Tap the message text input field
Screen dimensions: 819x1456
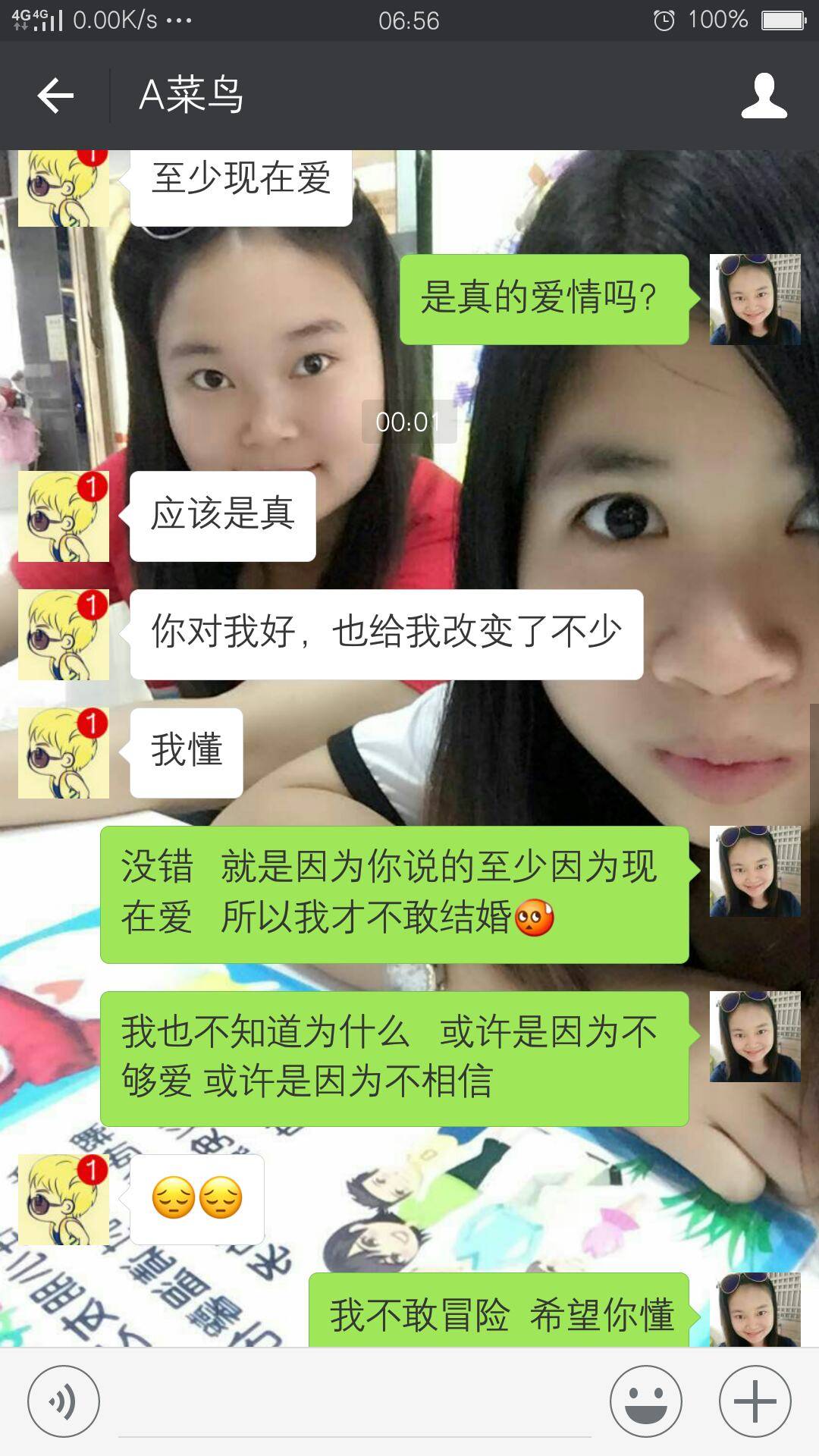click(355, 1403)
